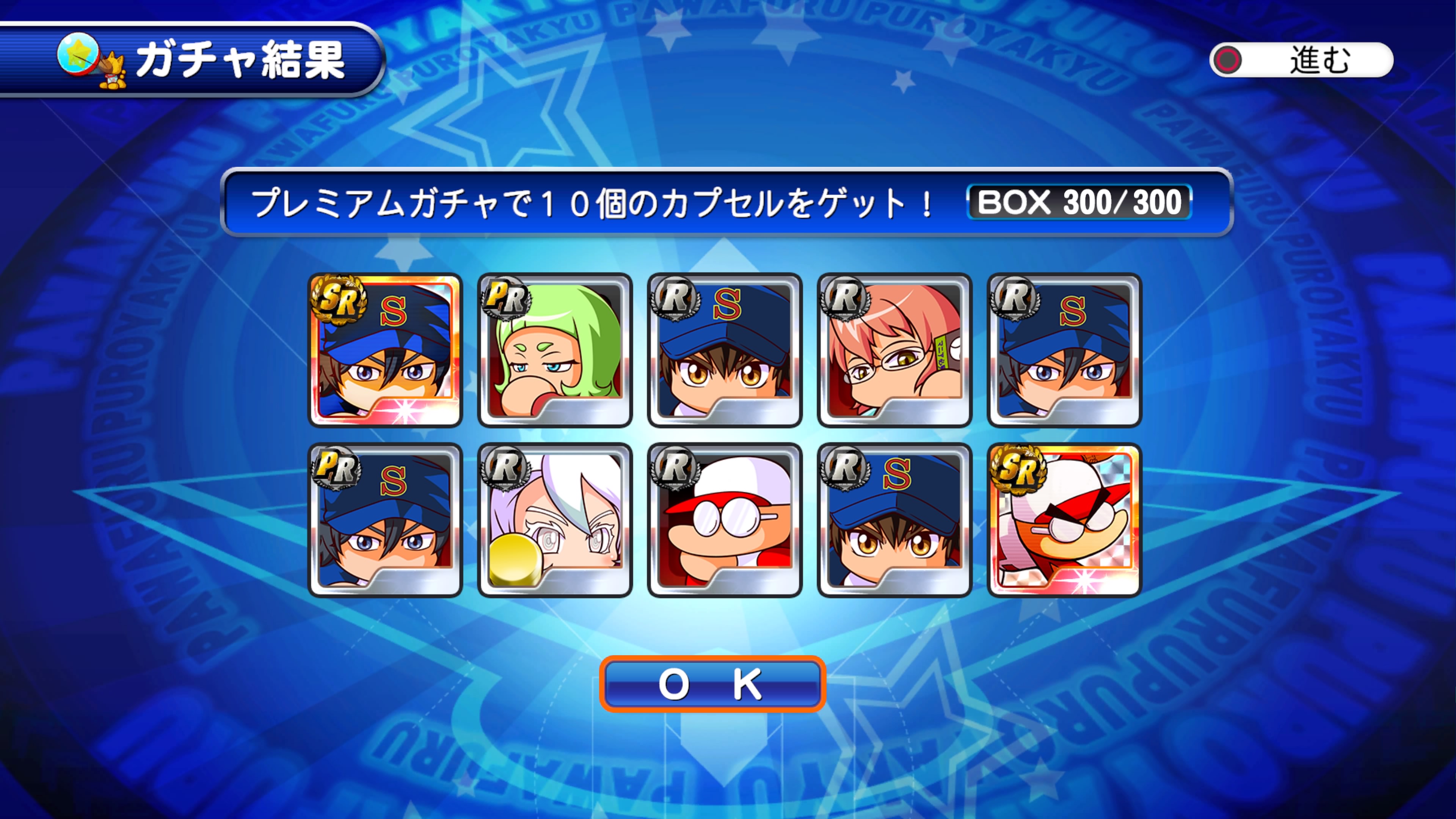Confirm gacha results with OK button
Screen dimensions: 1456x819
(712, 684)
